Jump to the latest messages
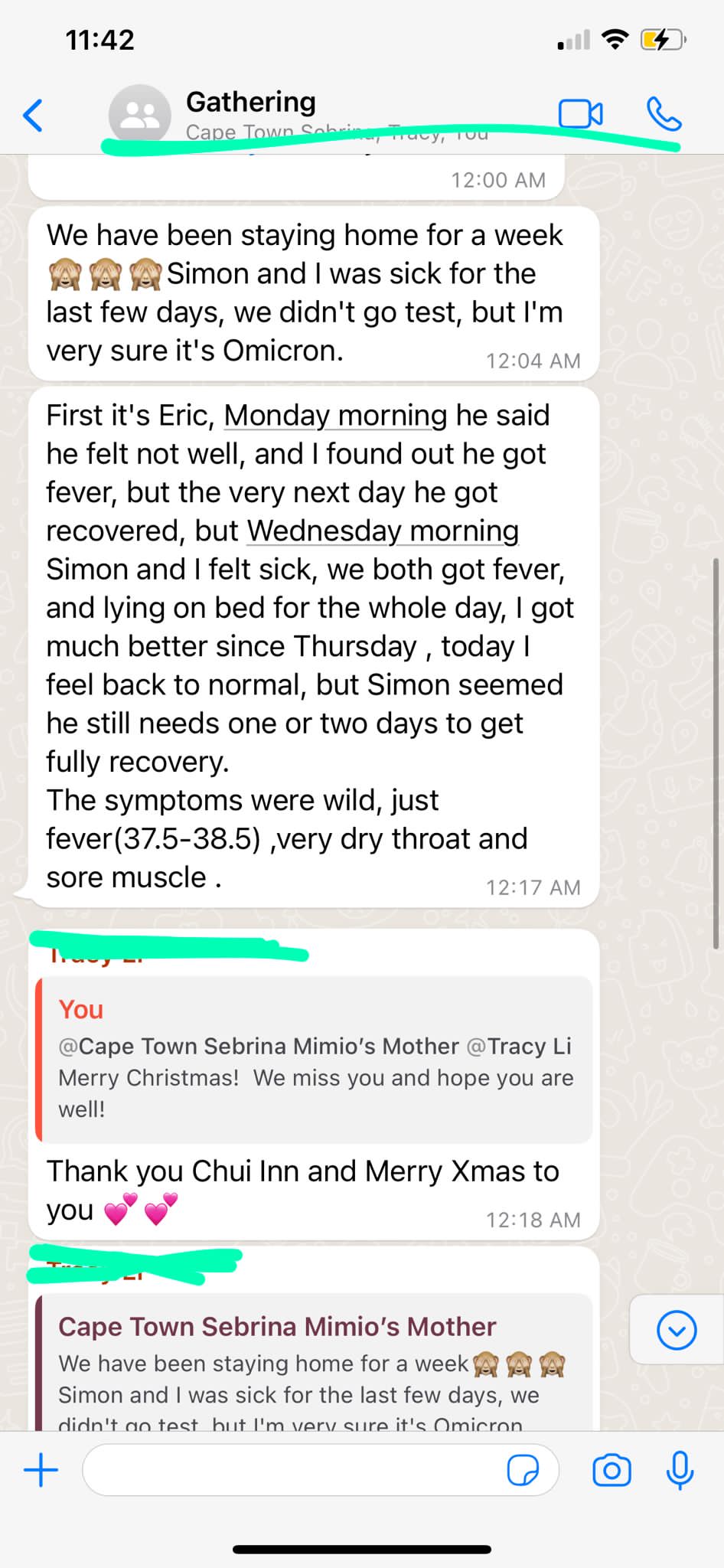The image size is (724, 1568). [677, 1330]
